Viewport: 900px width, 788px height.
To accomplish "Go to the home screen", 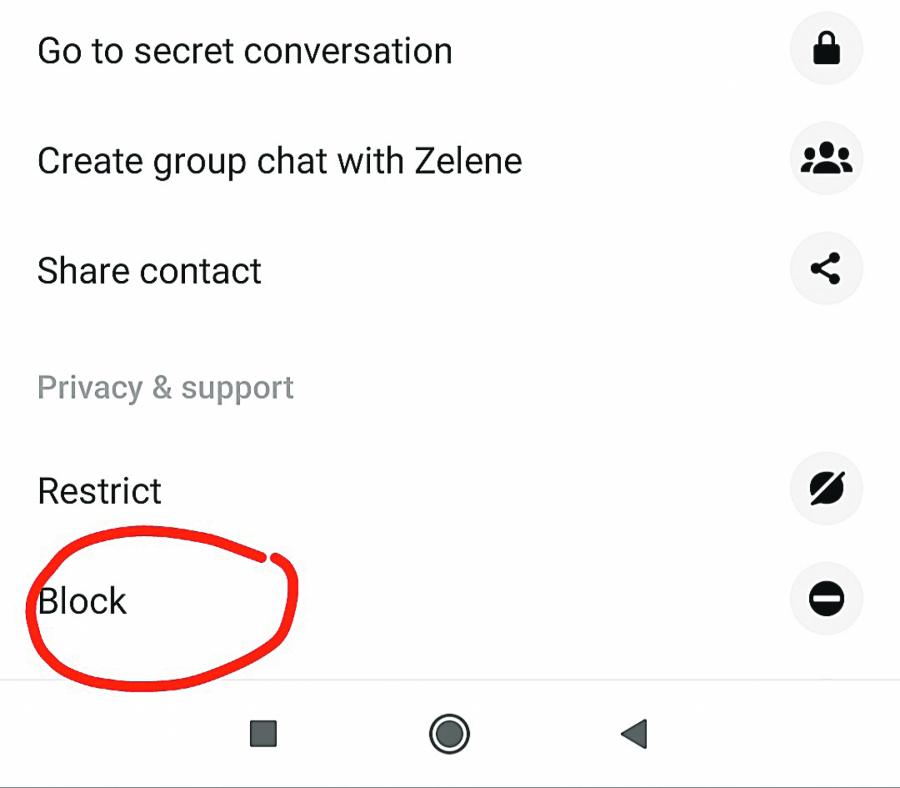I will pos(449,734).
